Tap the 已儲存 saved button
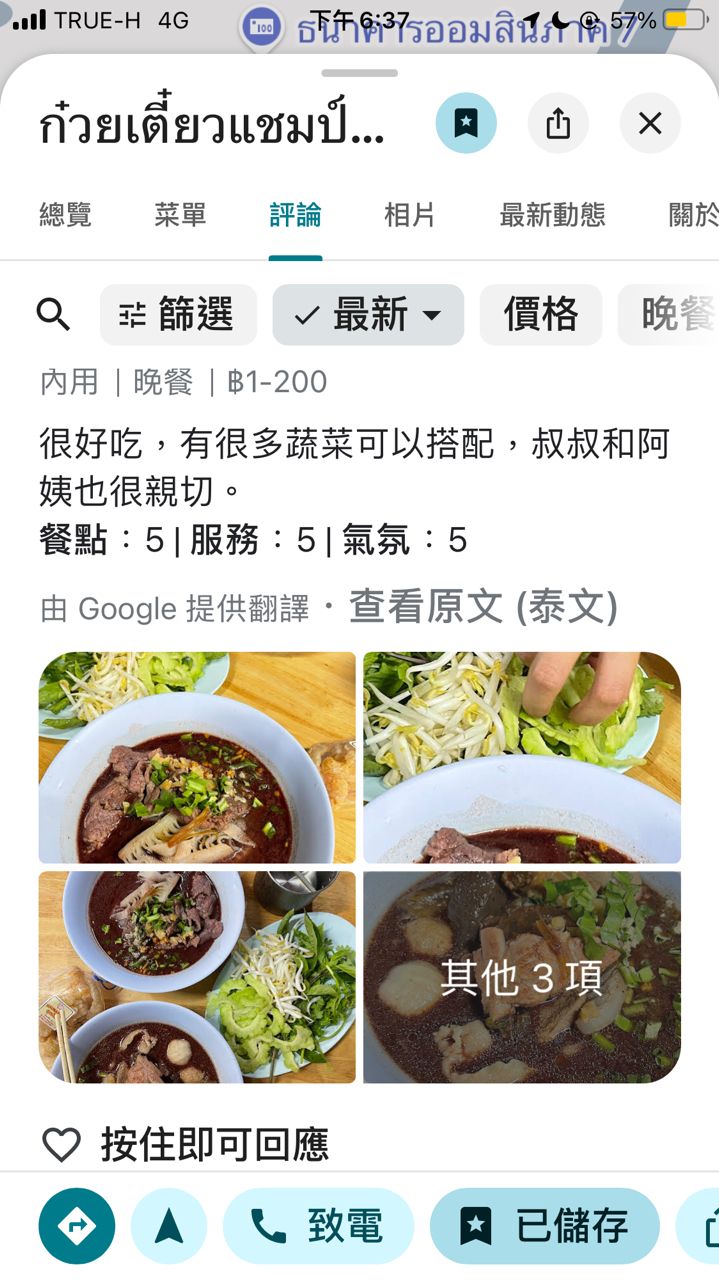 (x=544, y=1226)
